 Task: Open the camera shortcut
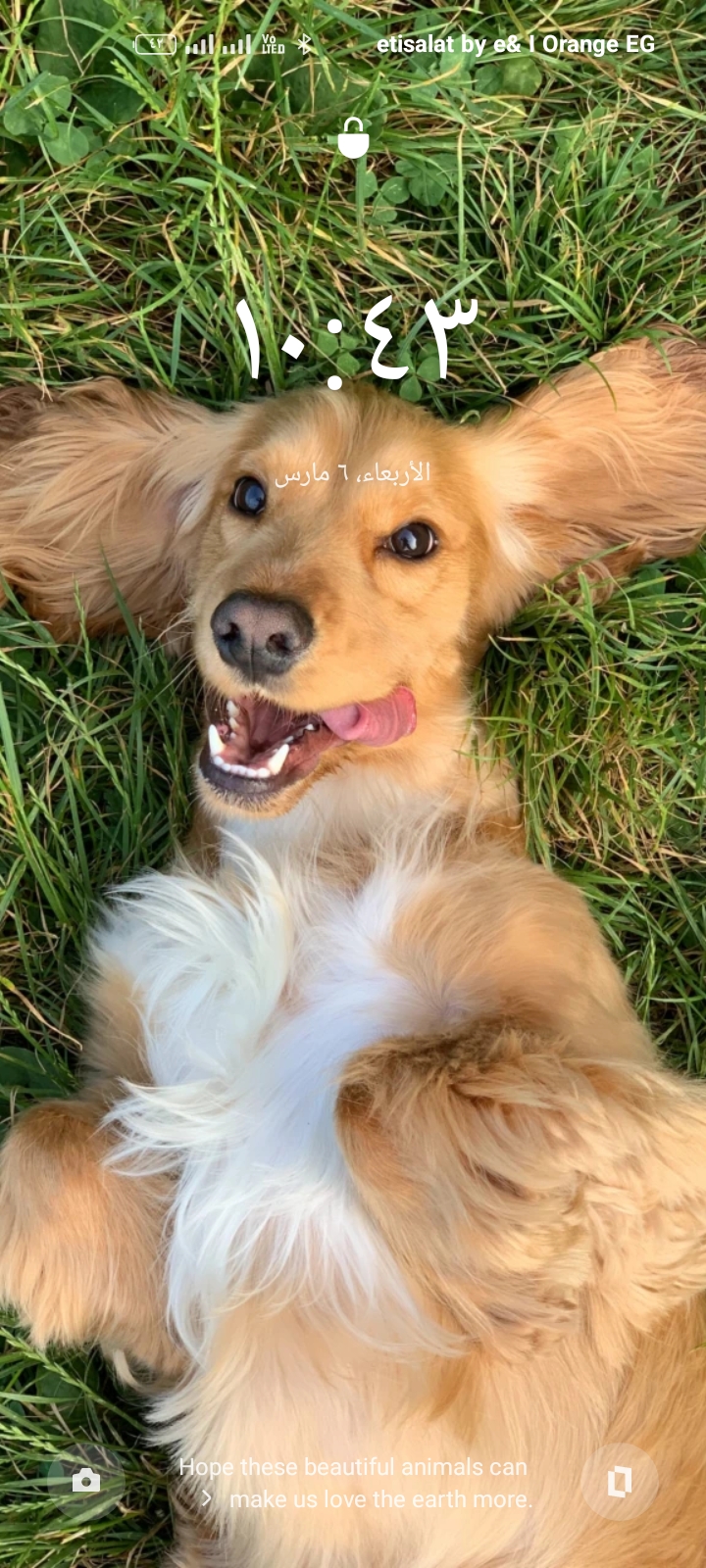click(x=86, y=1481)
